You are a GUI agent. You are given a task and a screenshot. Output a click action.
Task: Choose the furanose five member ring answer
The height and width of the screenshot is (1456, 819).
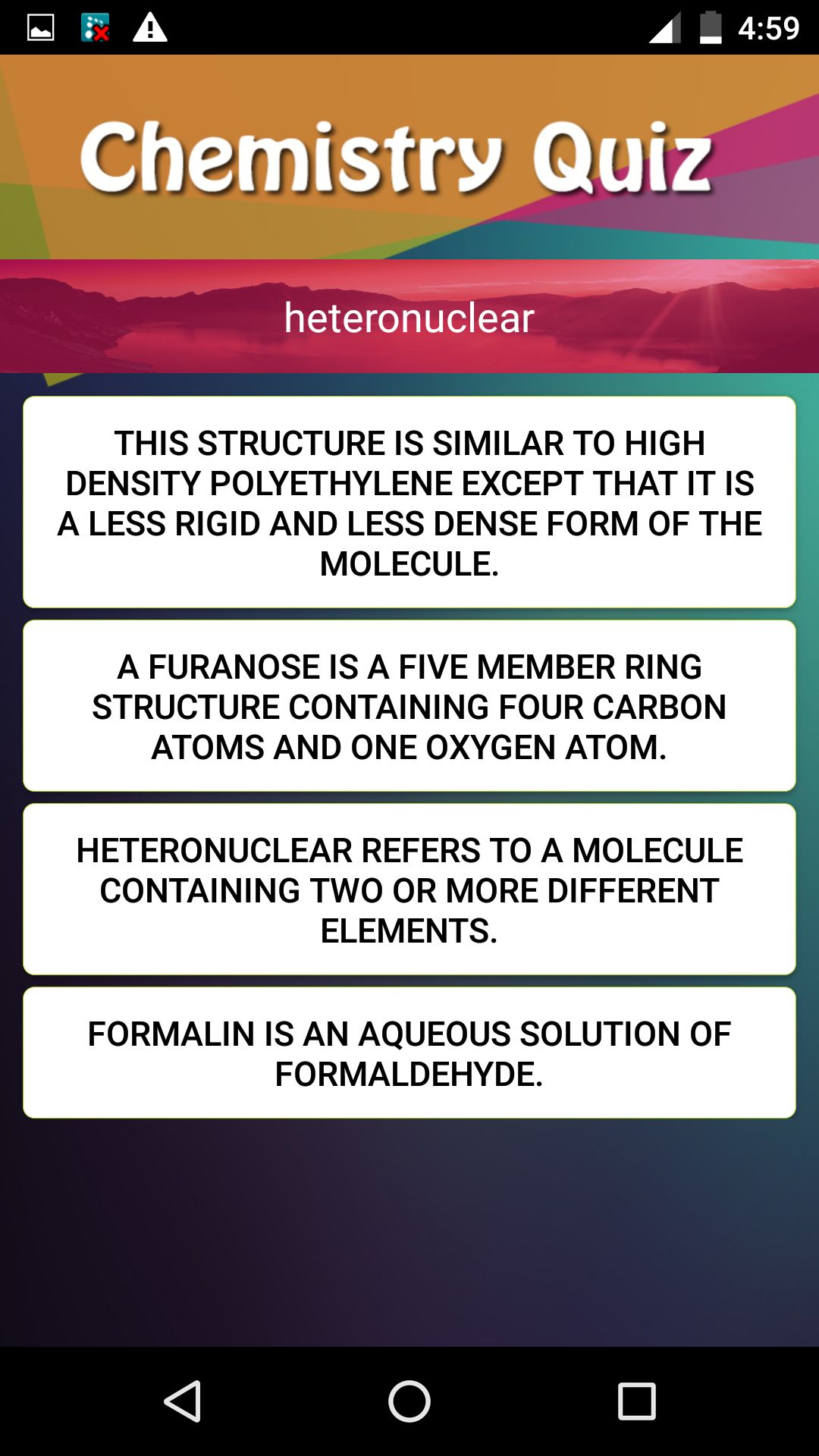[409, 706]
